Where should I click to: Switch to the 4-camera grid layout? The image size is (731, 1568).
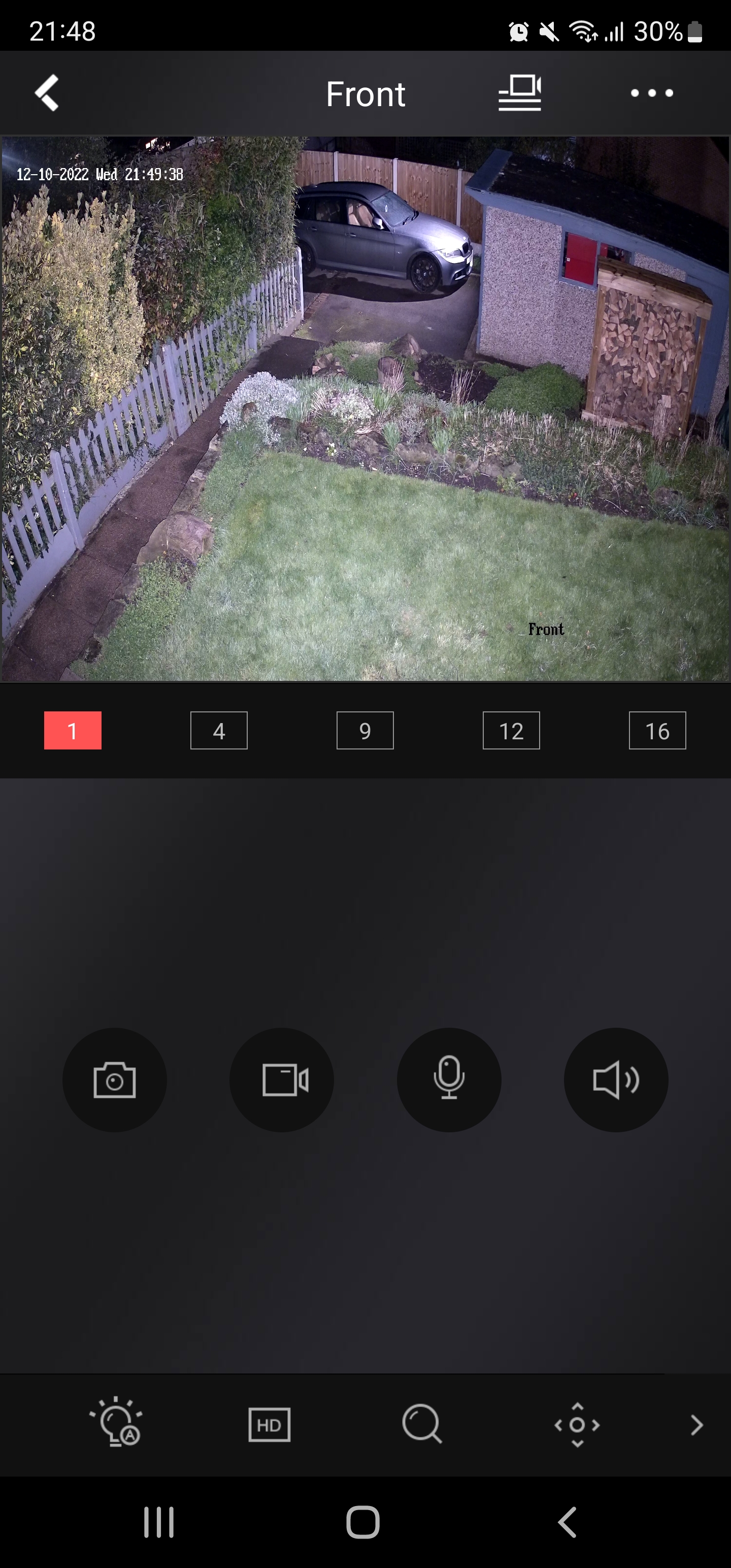(x=218, y=731)
